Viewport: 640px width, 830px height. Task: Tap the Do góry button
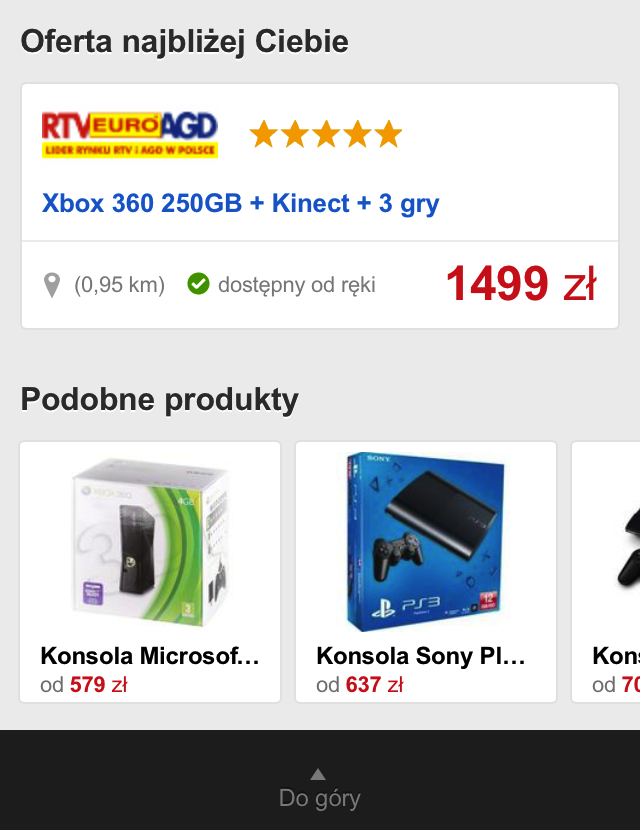[x=319, y=788]
